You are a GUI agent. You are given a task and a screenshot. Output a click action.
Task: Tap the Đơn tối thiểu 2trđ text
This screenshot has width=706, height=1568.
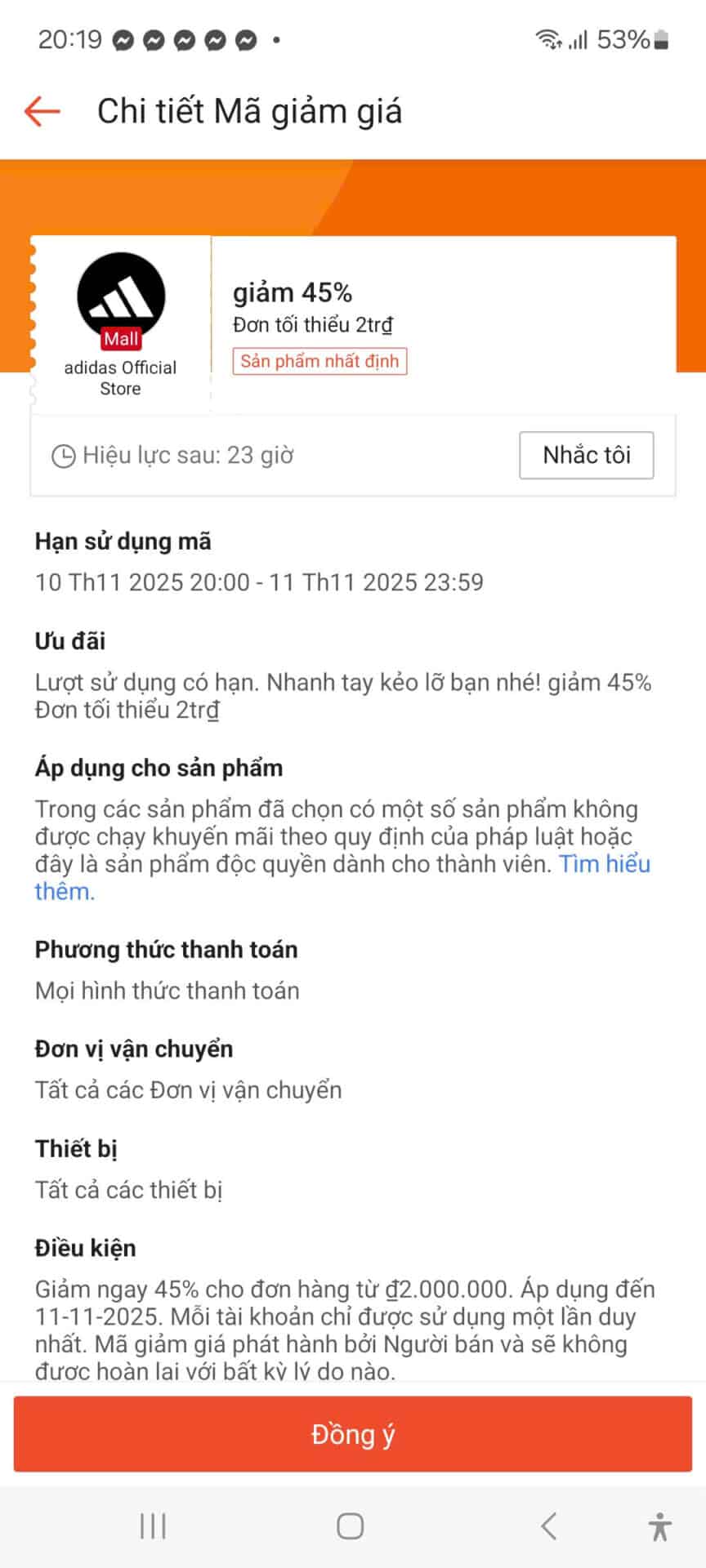point(312,325)
